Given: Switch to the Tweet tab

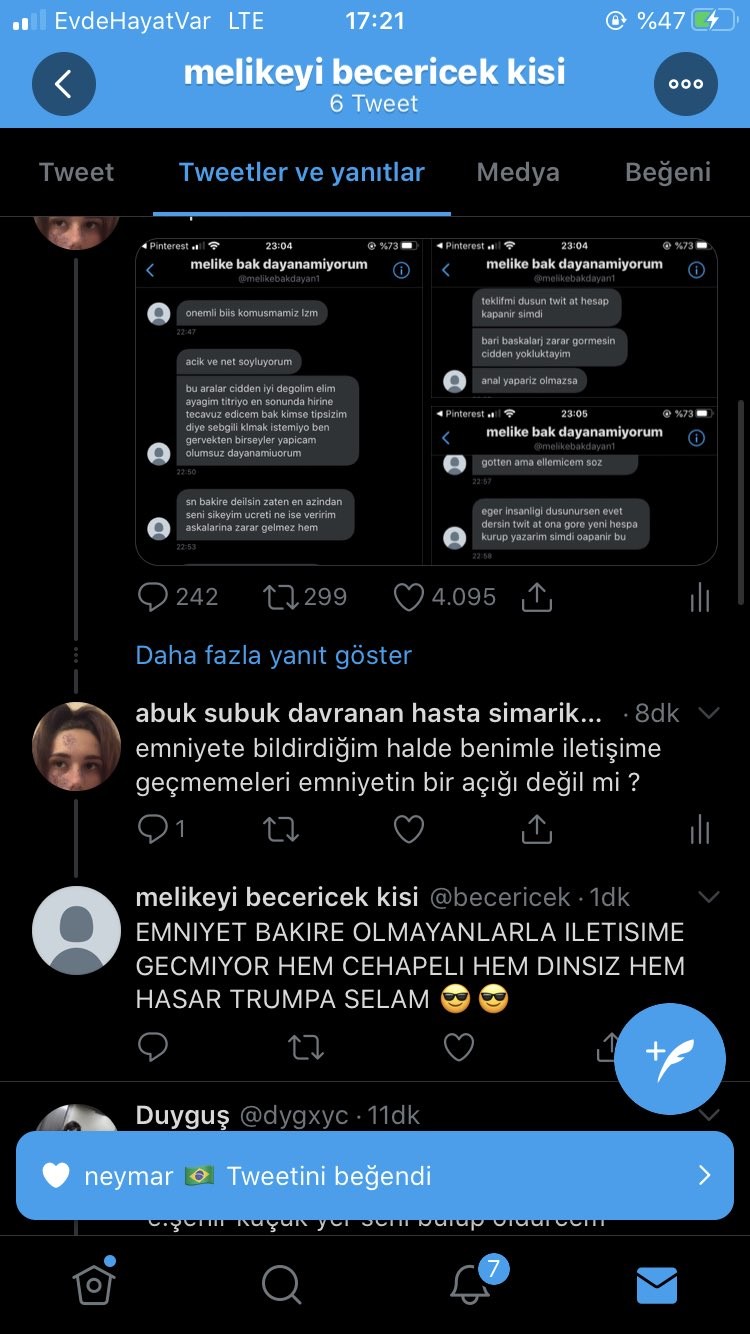Looking at the screenshot, I should click(x=76, y=172).
